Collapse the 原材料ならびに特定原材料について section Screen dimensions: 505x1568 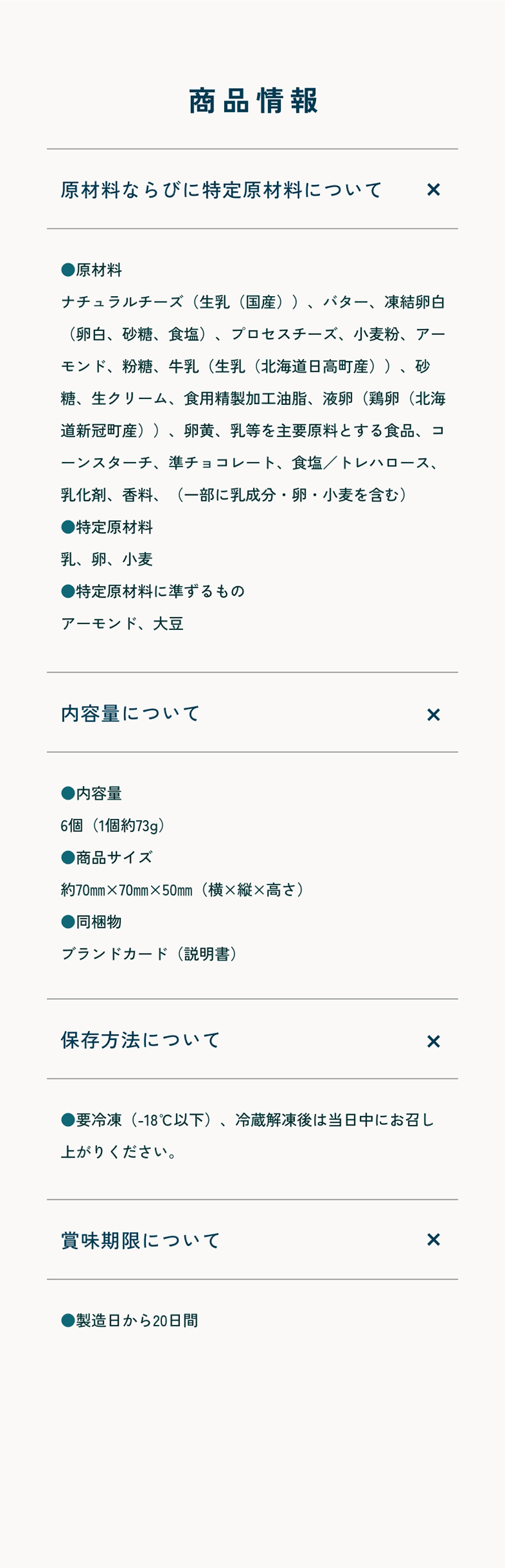pos(433,190)
